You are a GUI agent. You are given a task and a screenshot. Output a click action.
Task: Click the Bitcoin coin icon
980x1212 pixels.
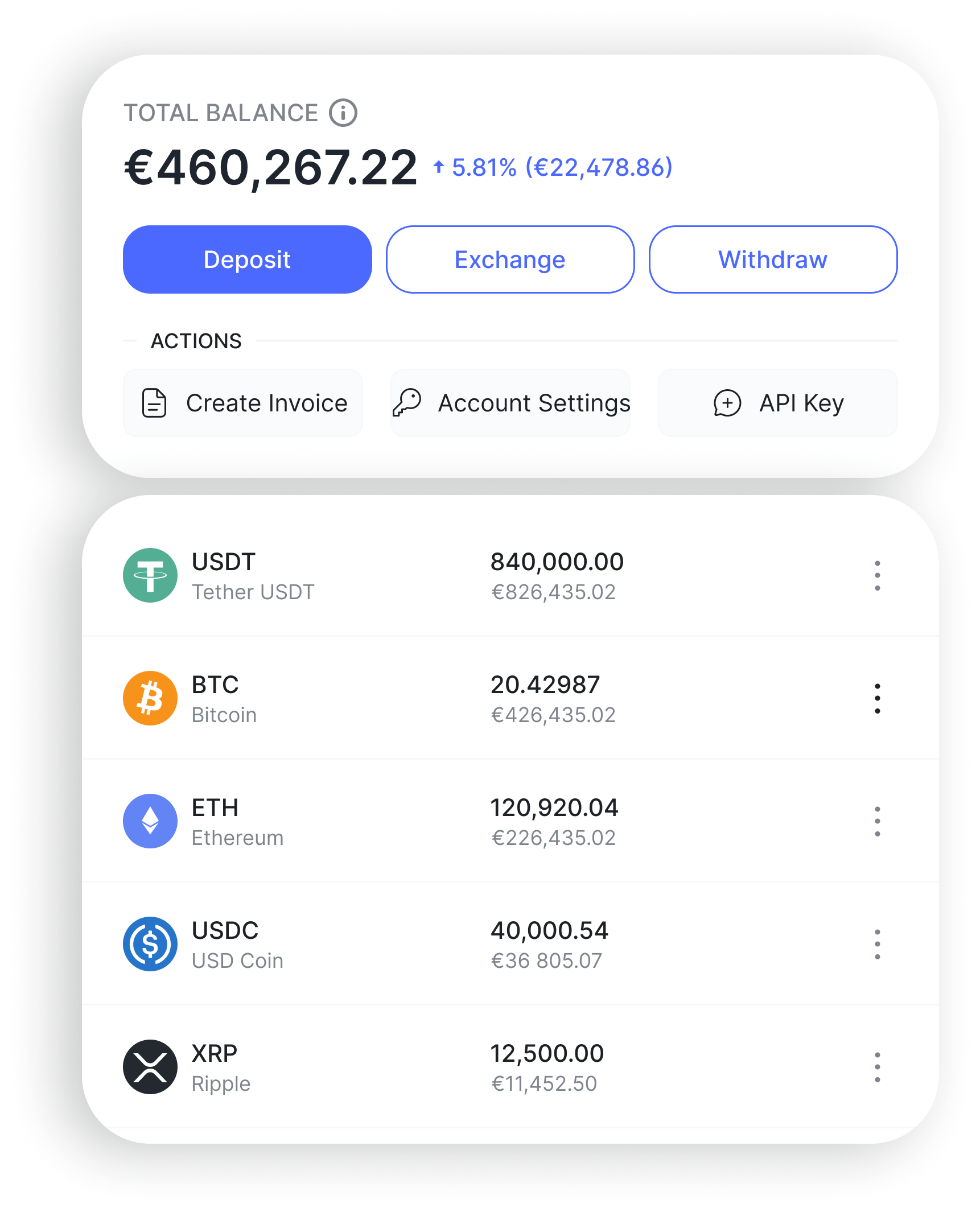click(x=150, y=698)
